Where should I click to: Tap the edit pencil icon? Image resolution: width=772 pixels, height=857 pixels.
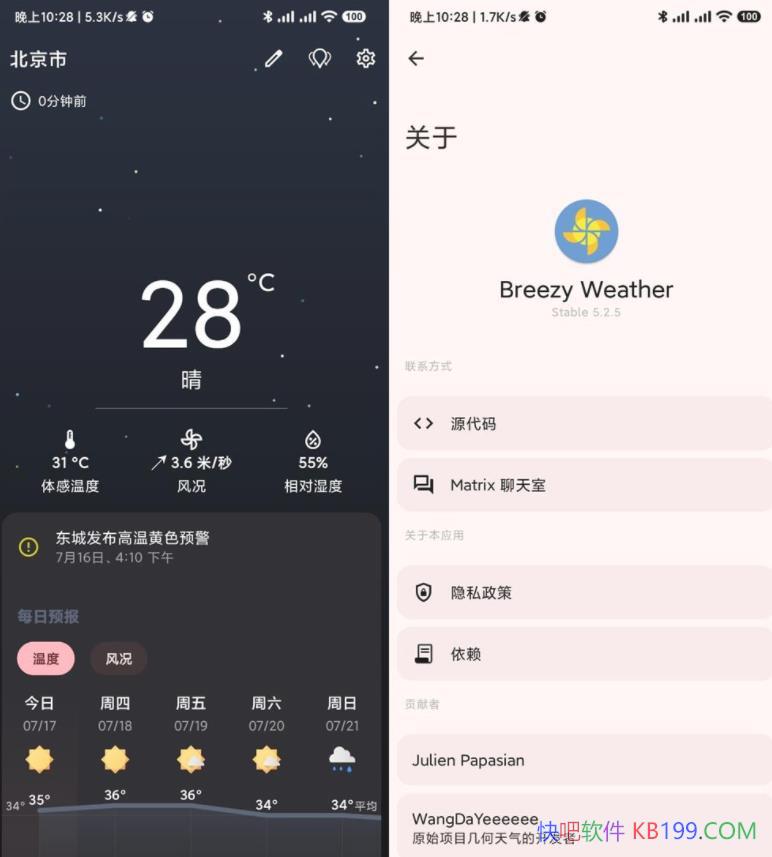click(x=273, y=59)
